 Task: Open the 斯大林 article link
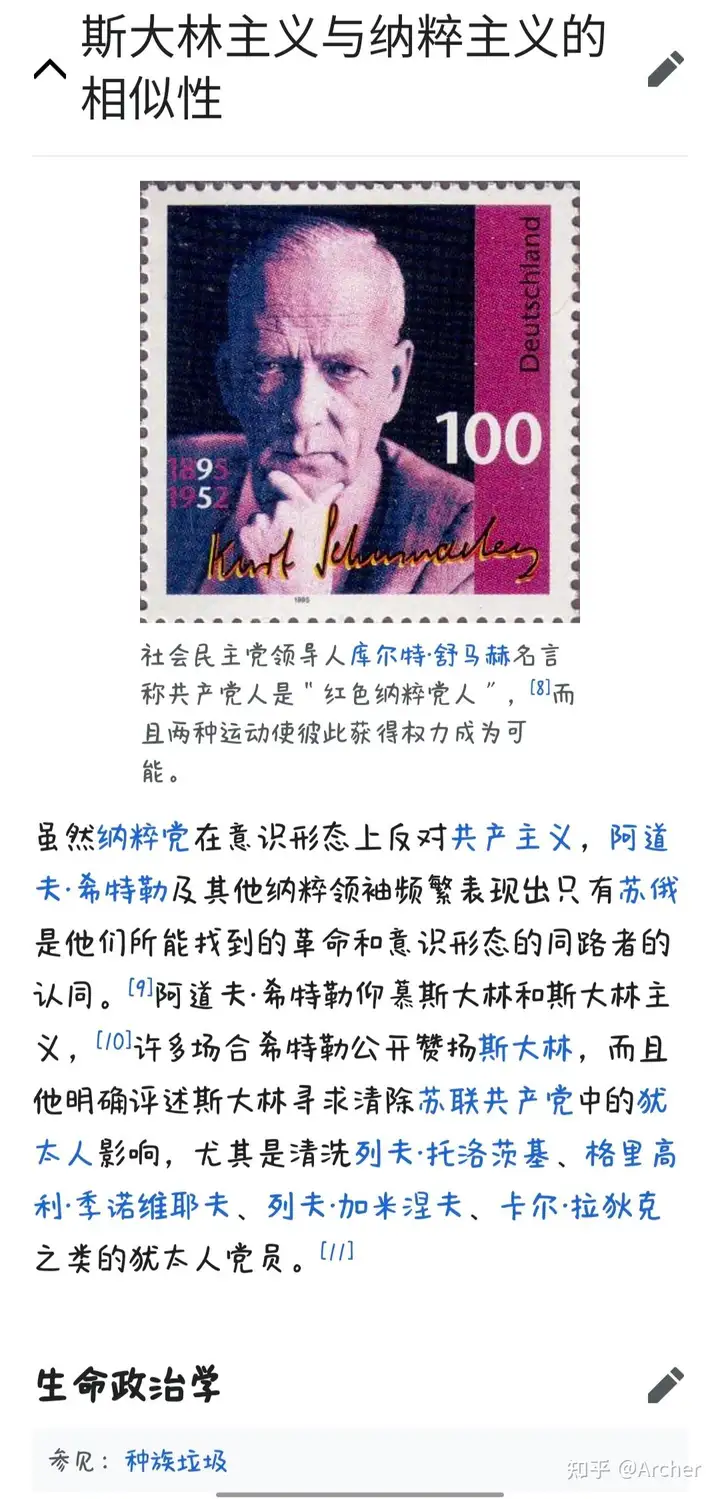526,1048
